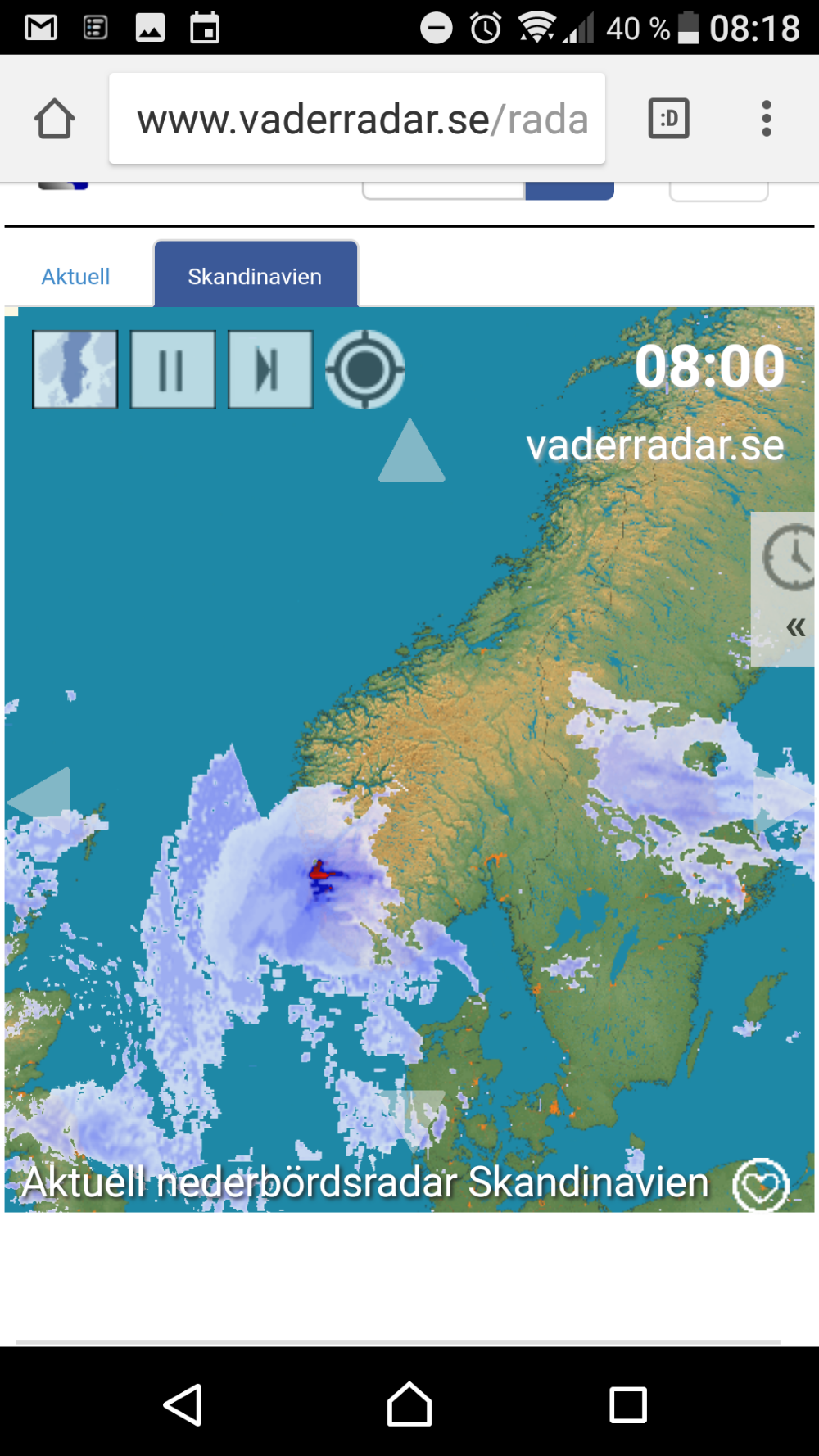This screenshot has width=819, height=1456.
Task: Tap the browser home icon
Action: [x=55, y=119]
